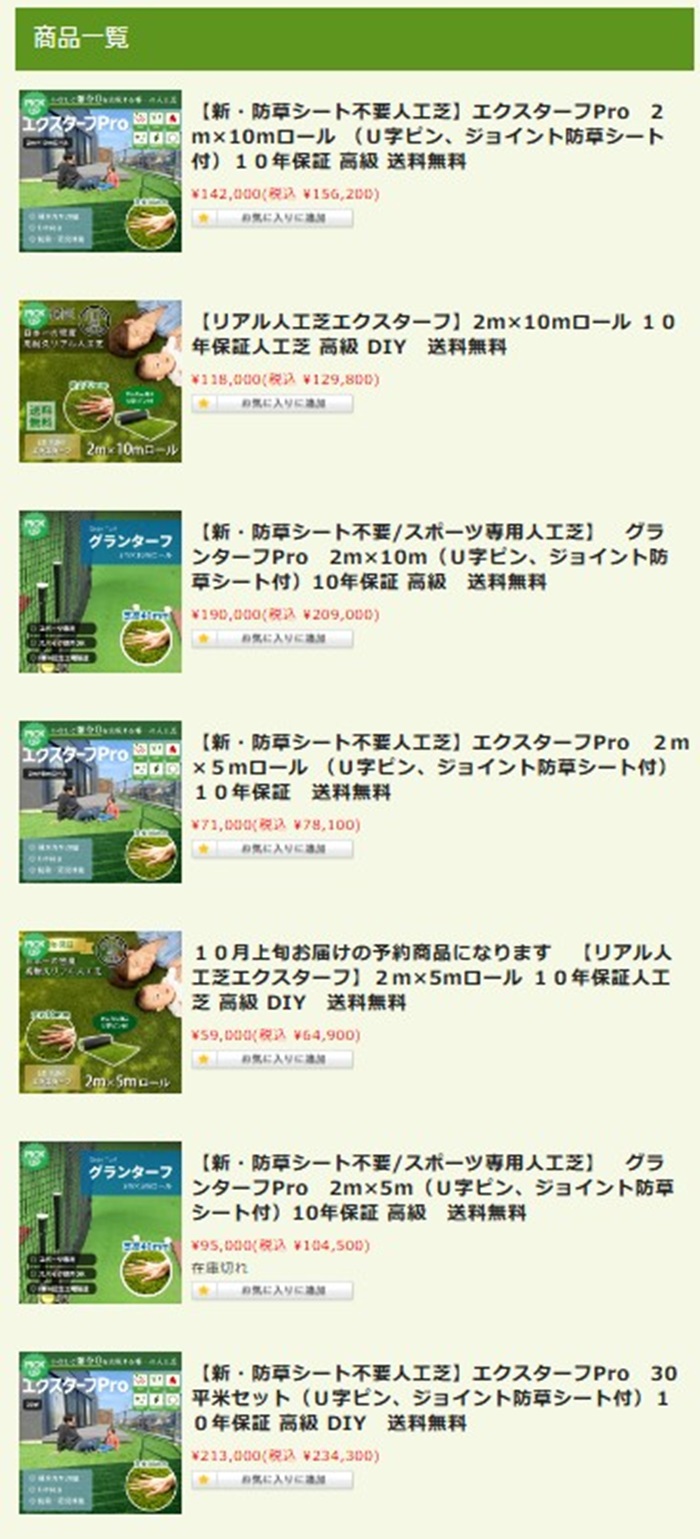Image resolution: width=700 pixels, height=1539 pixels.
Task: Open the エクスターフPro 2m×5mロール product image
Action: [100, 801]
